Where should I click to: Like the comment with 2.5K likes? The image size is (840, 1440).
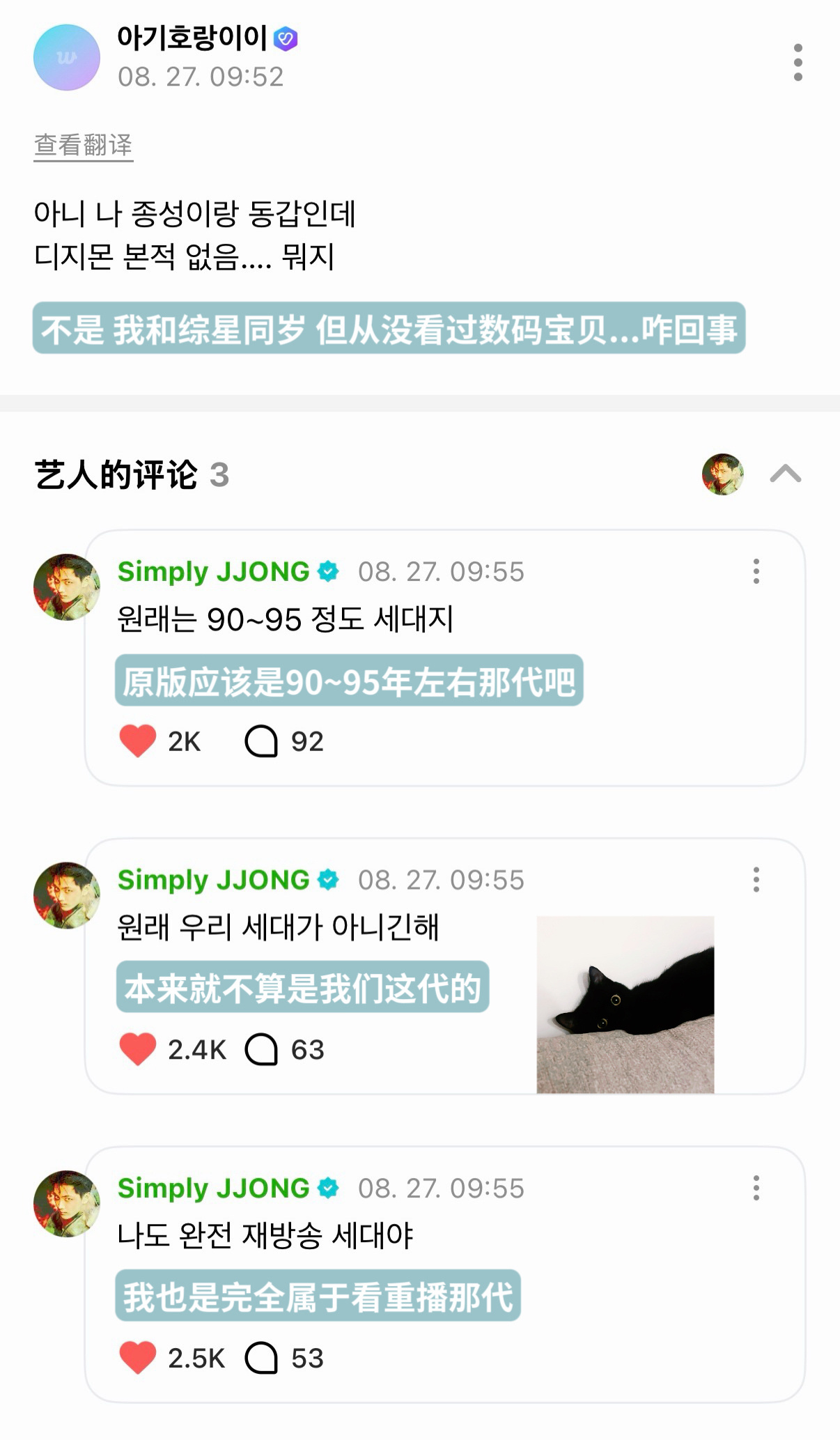(x=138, y=1358)
